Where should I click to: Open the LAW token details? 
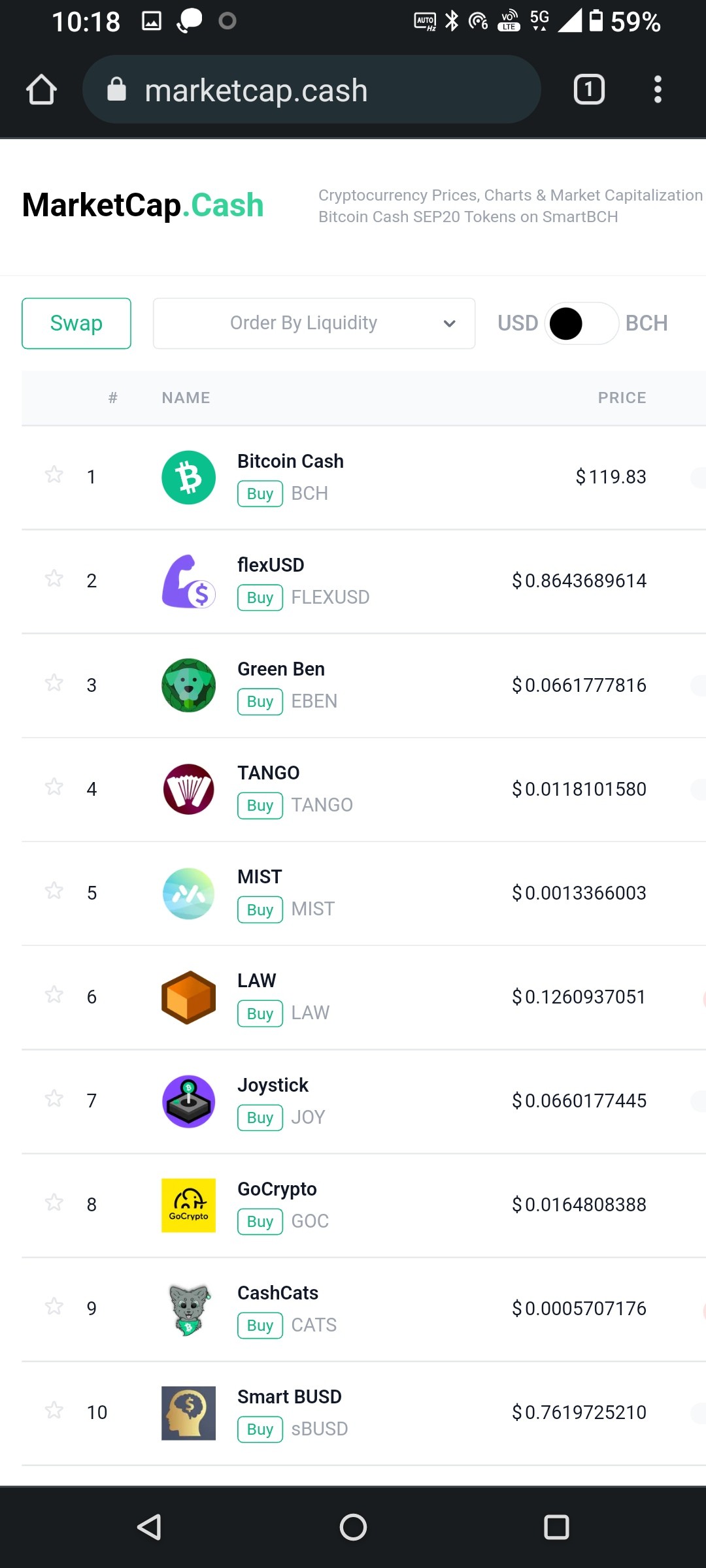pos(363,998)
